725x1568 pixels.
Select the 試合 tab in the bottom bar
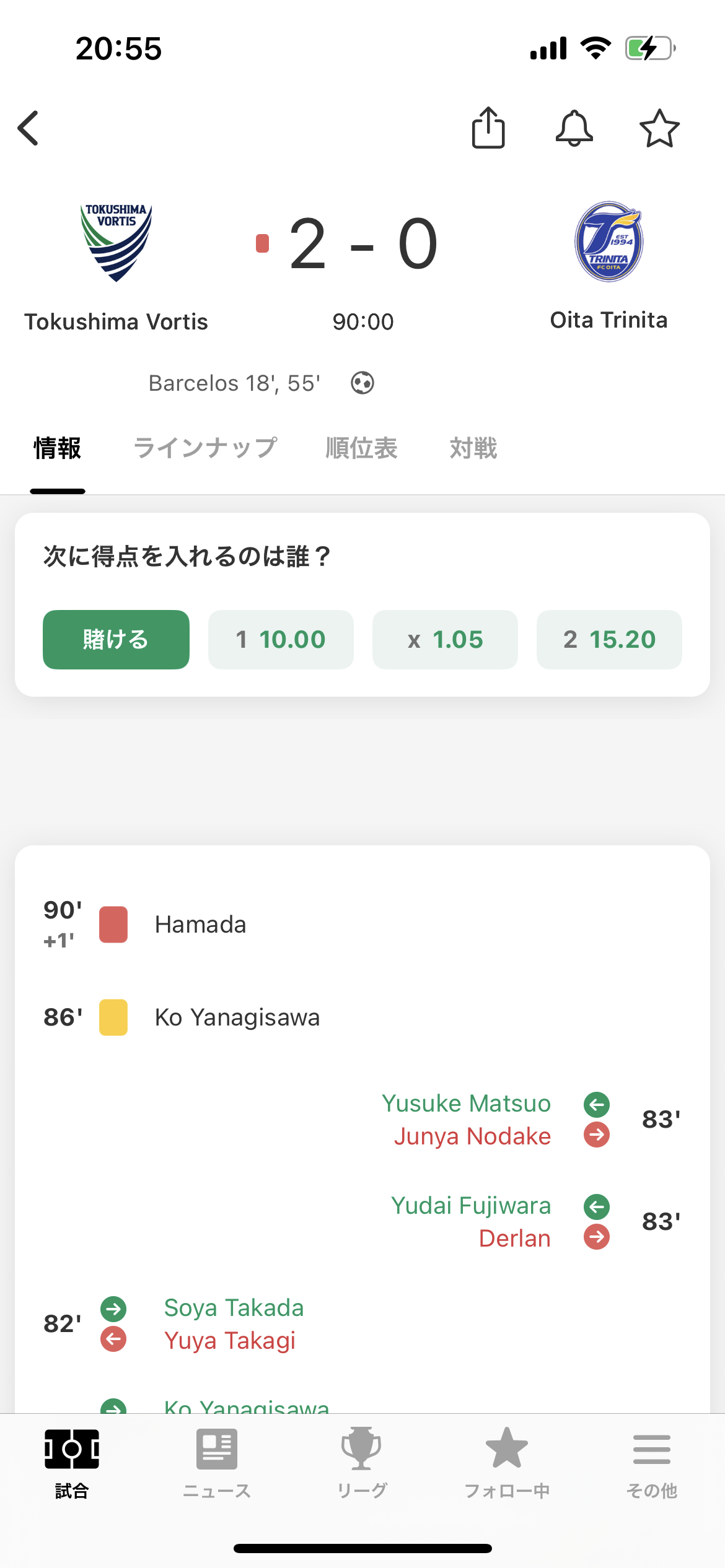(72, 1463)
